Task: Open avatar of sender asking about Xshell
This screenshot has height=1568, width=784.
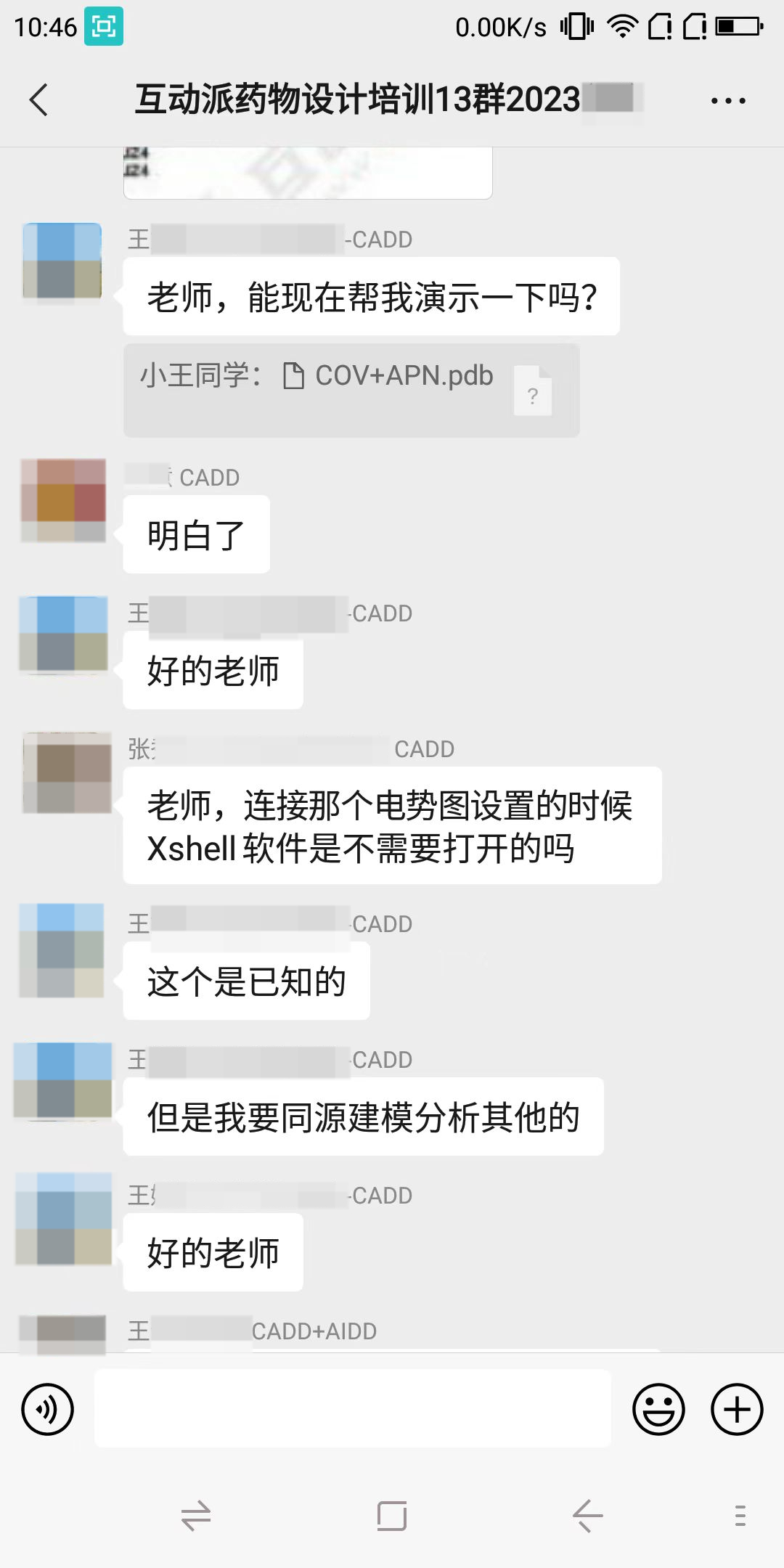Action: [x=67, y=772]
